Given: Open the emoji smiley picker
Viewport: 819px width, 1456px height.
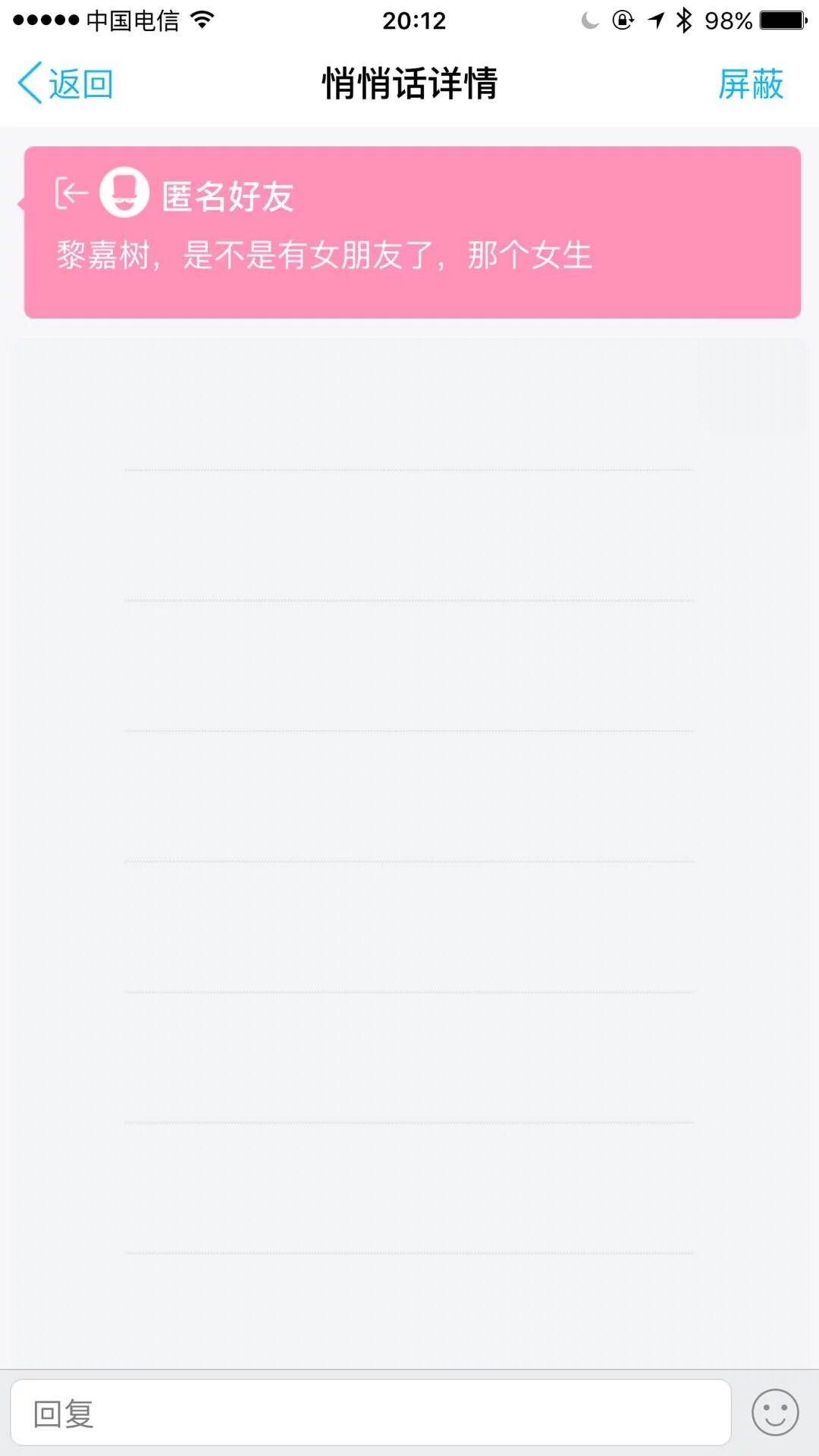Looking at the screenshot, I should pos(774,1412).
